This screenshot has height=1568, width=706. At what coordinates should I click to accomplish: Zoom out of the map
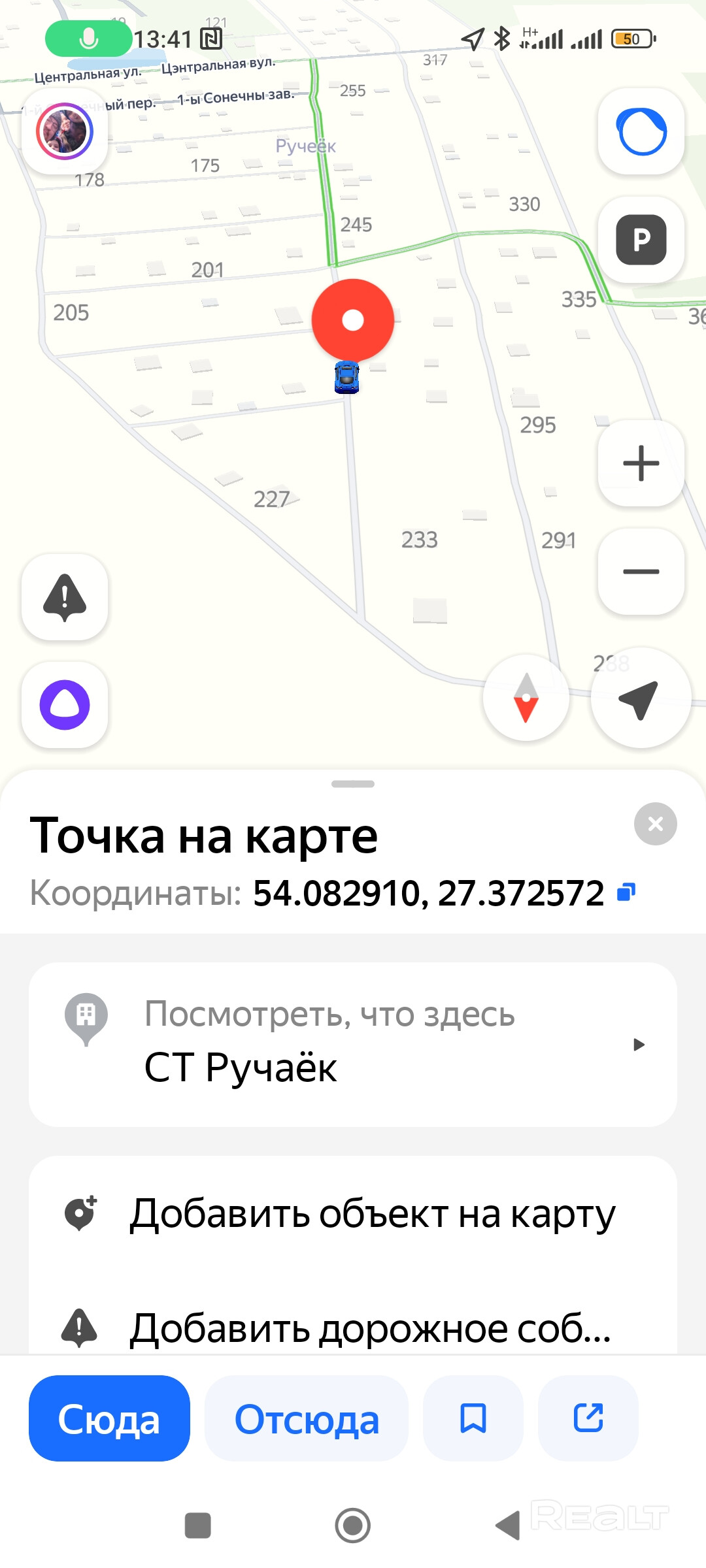(641, 572)
